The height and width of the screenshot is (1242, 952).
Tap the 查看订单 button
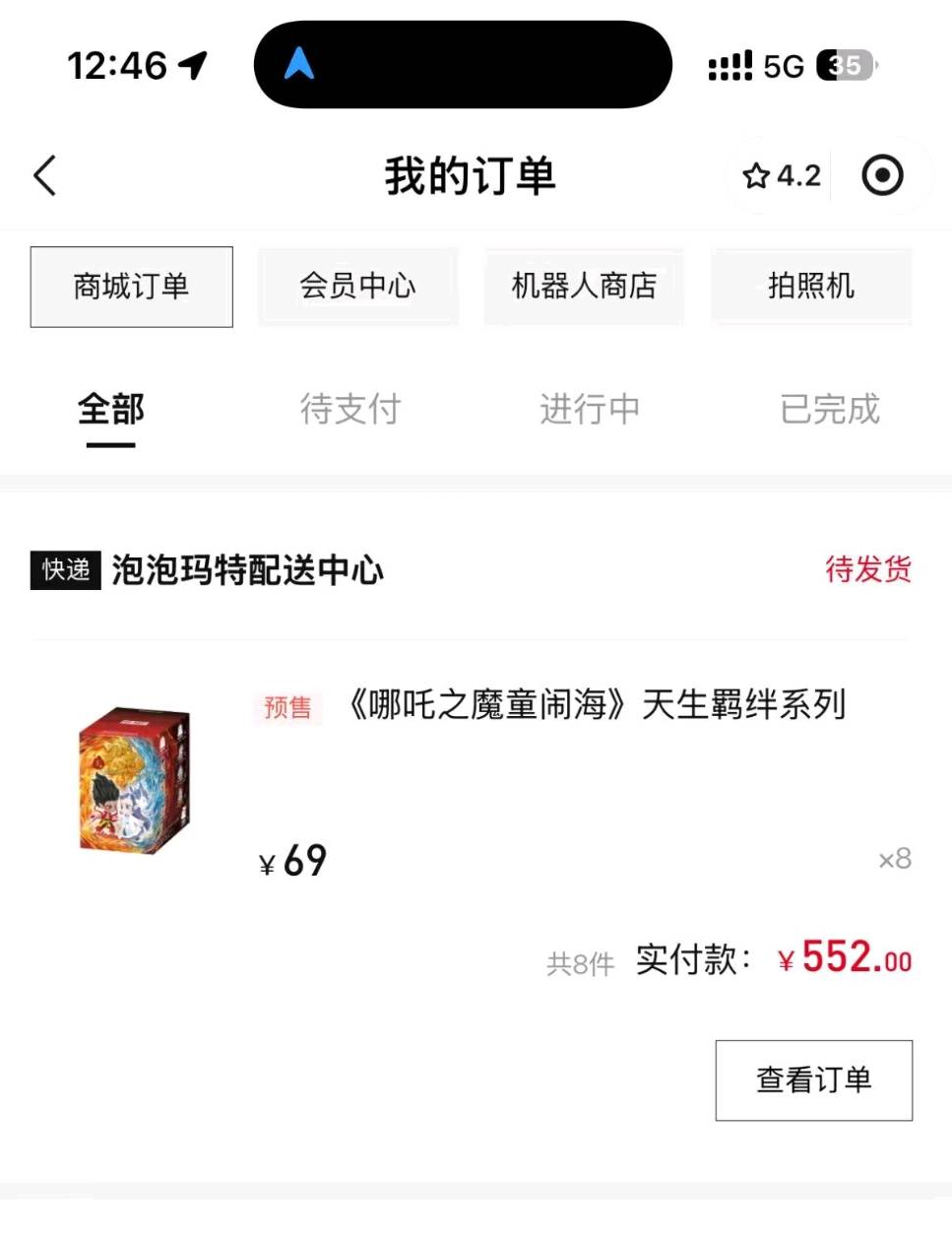pos(813,1079)
